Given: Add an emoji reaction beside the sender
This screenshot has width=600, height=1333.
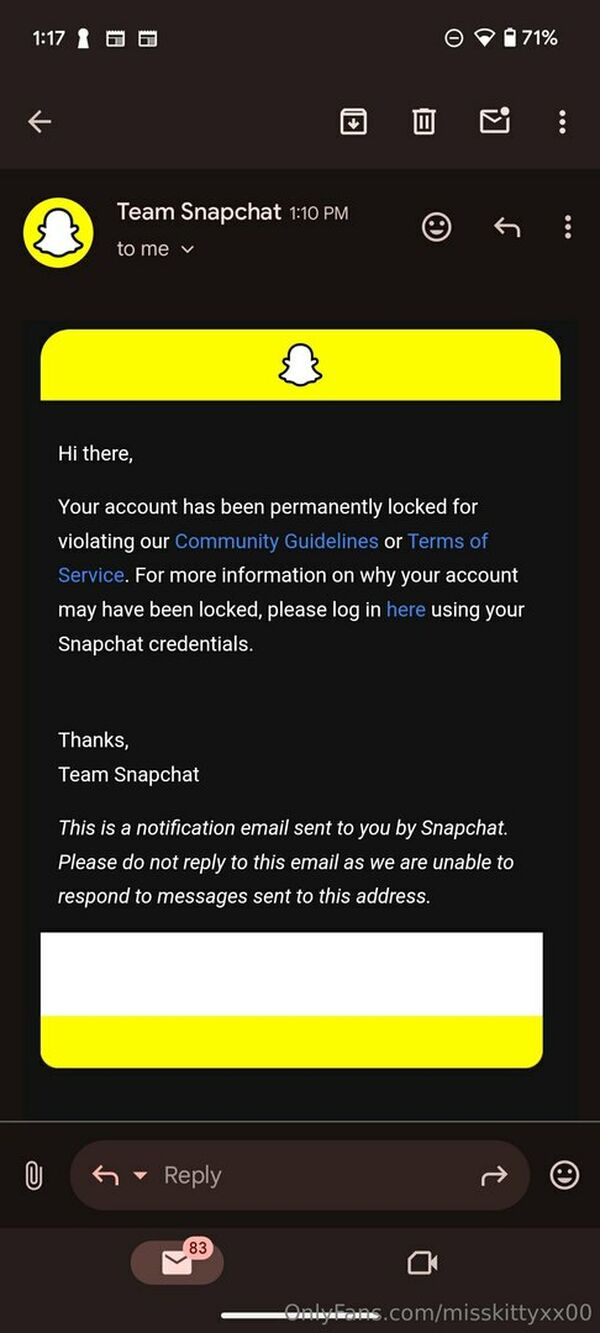Looking at the screenshot, I should coord(436,227).
